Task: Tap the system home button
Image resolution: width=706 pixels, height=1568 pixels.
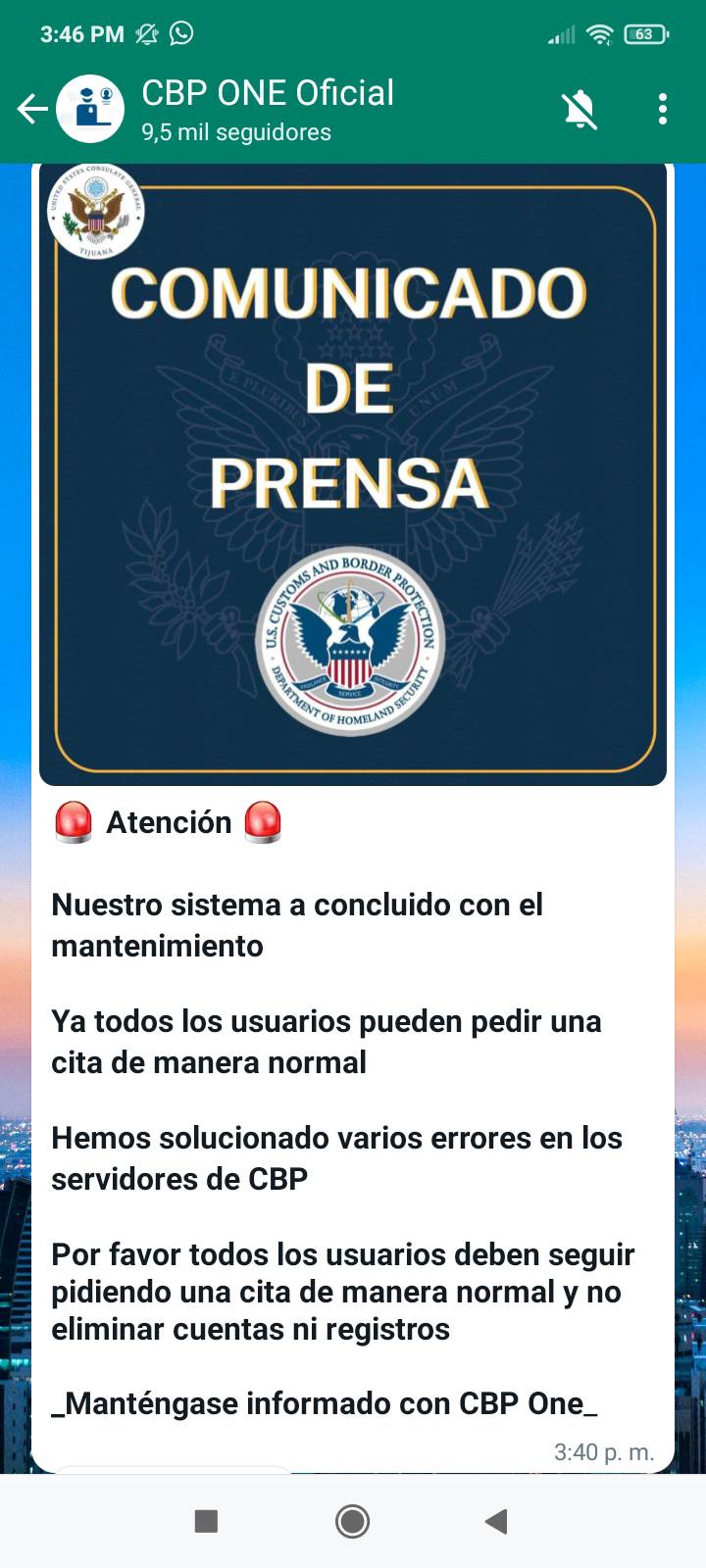Action: pos(352,1521)
